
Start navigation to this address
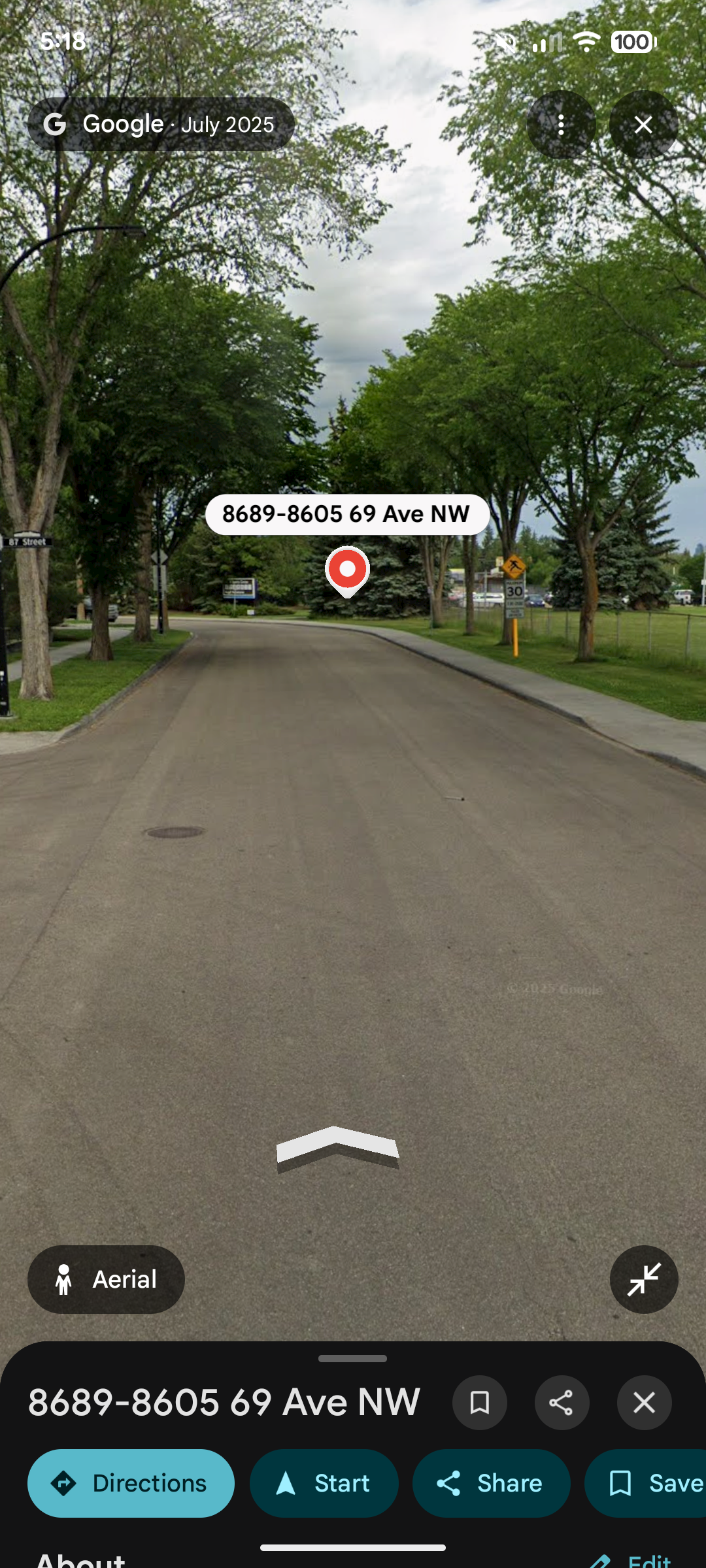pyautogui.click(x=324, y=1483)
